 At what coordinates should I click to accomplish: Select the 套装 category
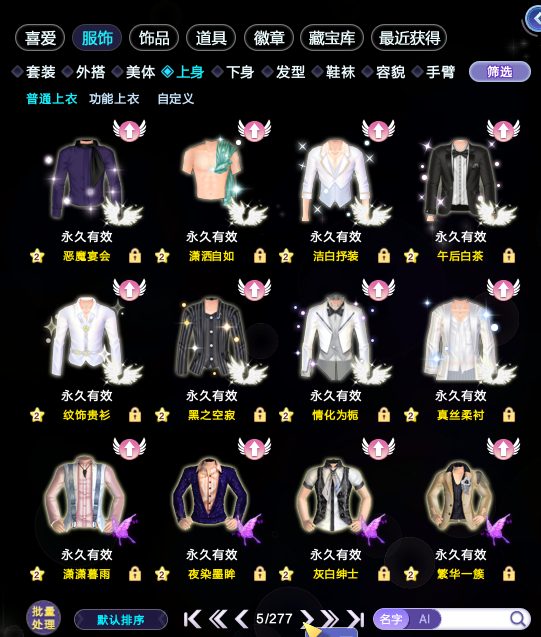pos(34,72)
